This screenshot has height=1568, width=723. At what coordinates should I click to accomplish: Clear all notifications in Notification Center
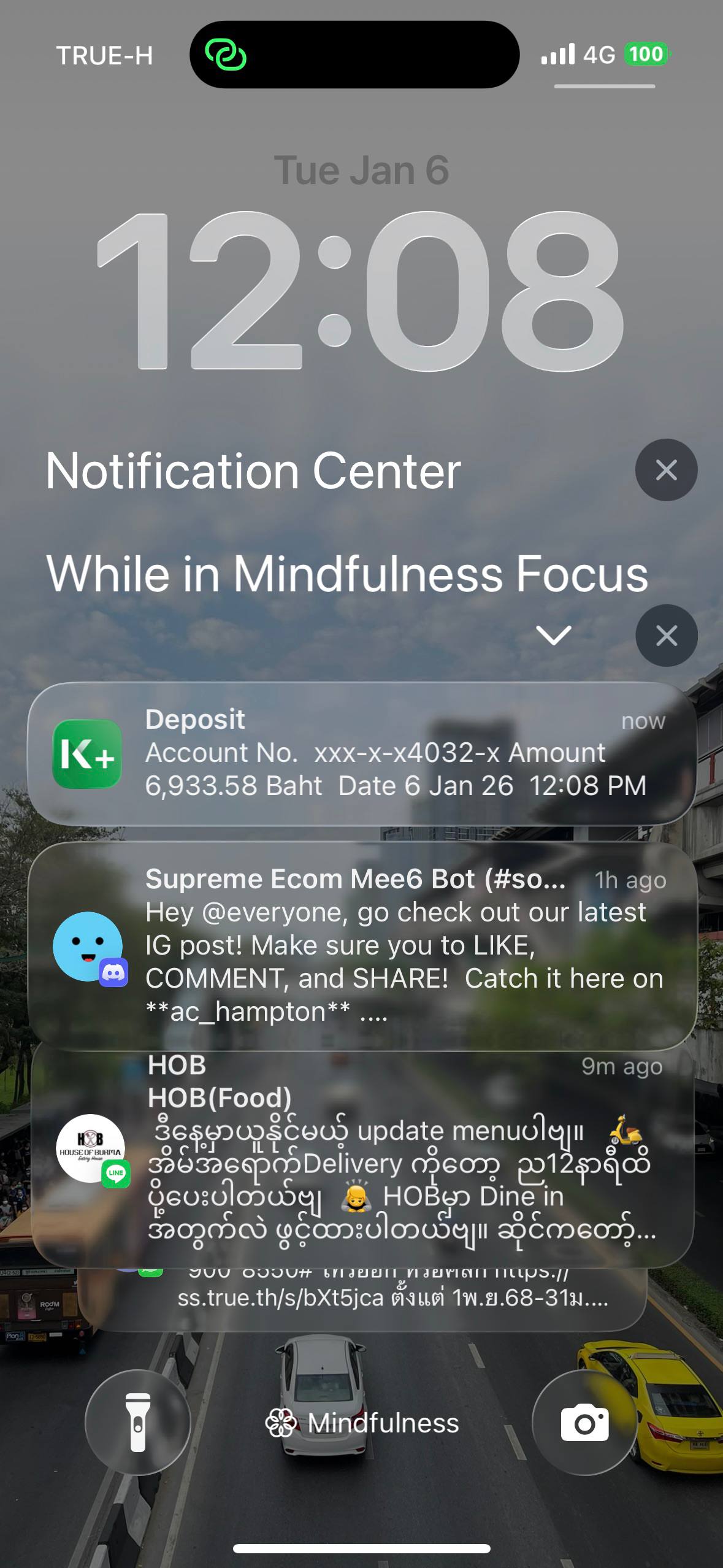click(666, 470)
